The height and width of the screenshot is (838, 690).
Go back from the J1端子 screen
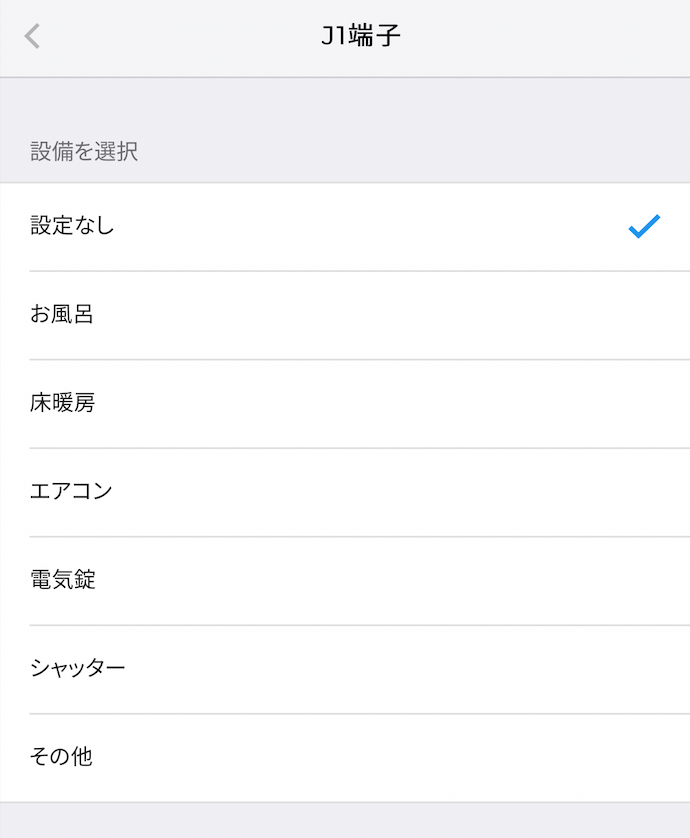(x=33, y=37)
